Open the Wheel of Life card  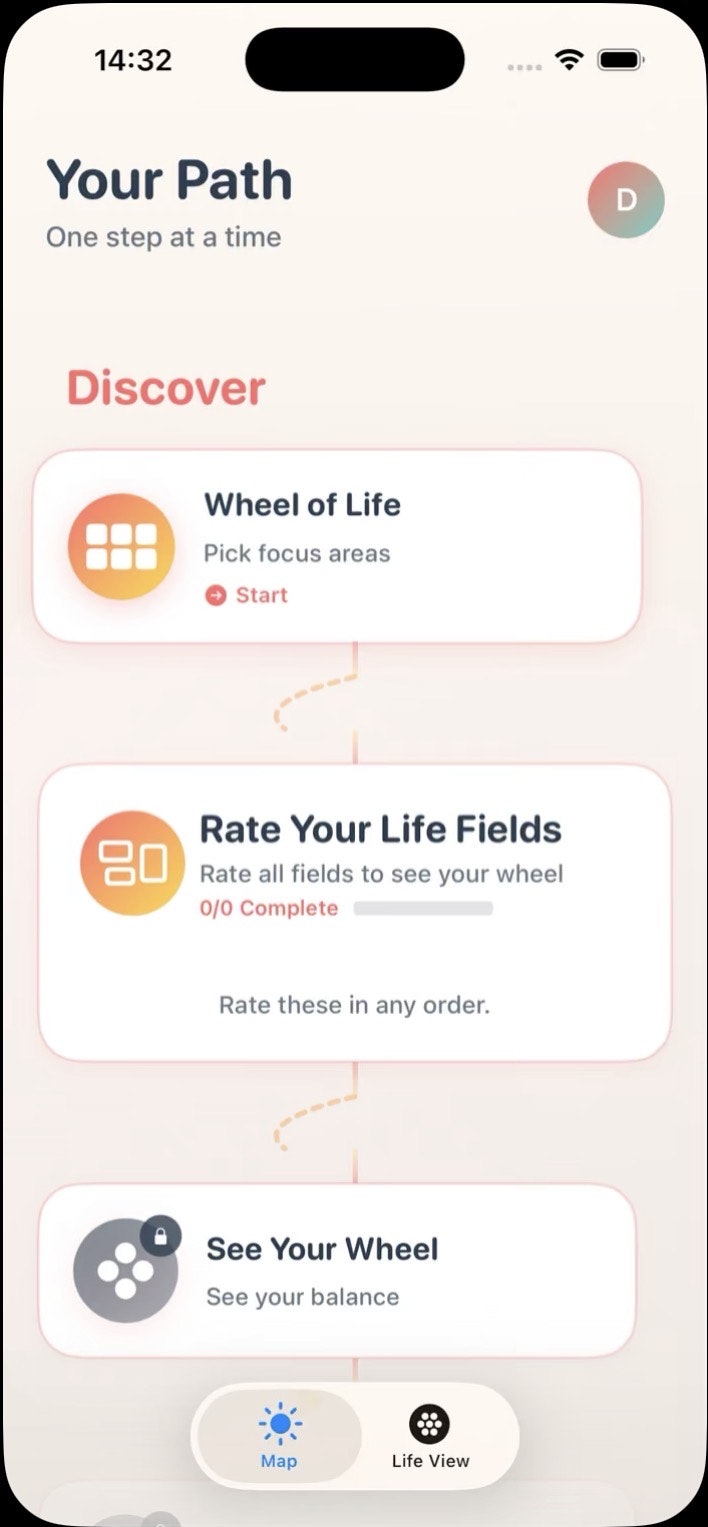(337, 546)
